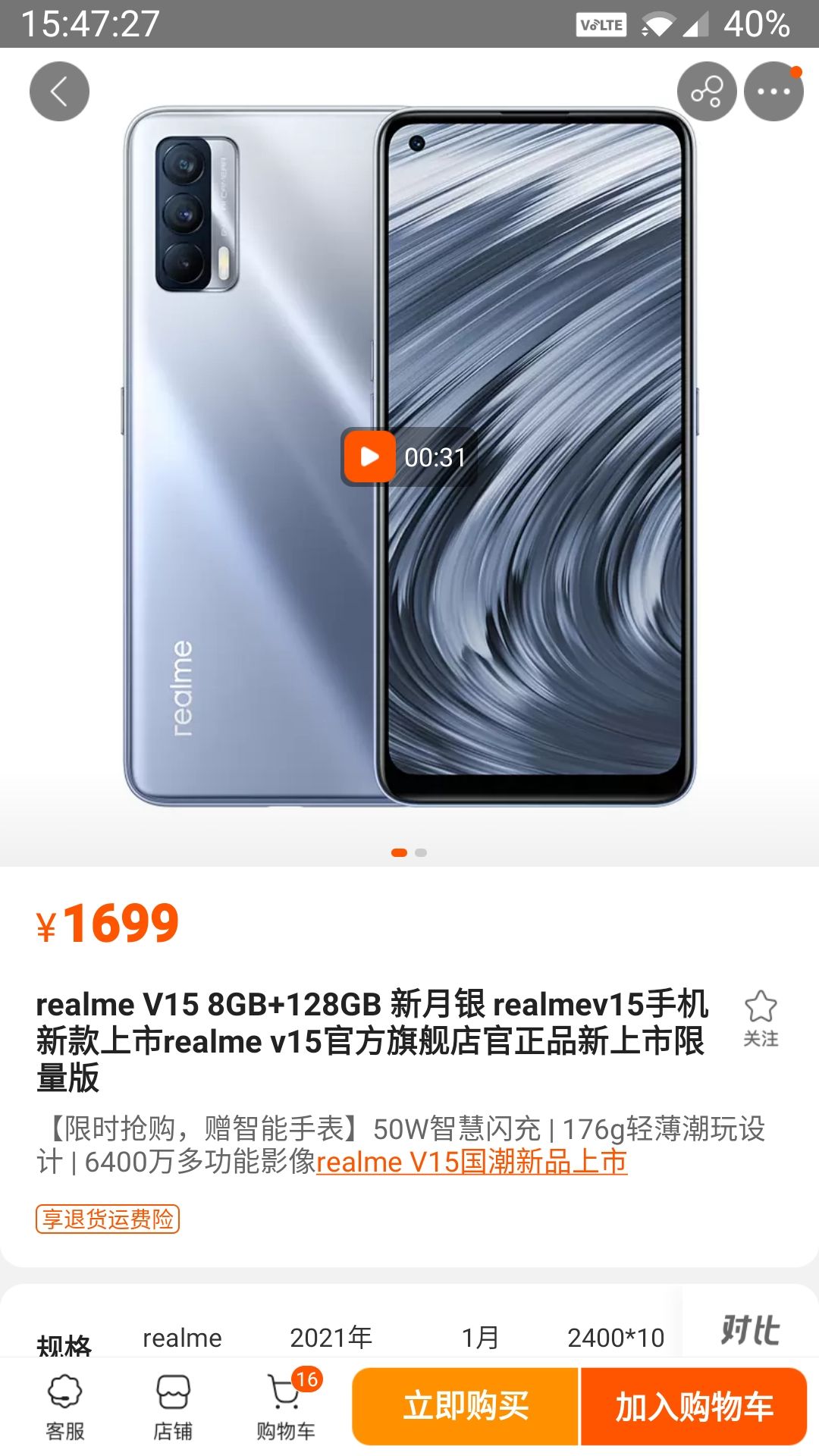Play the 00:31 product video
Viewport: 819px width, 1456px height.
369,457
